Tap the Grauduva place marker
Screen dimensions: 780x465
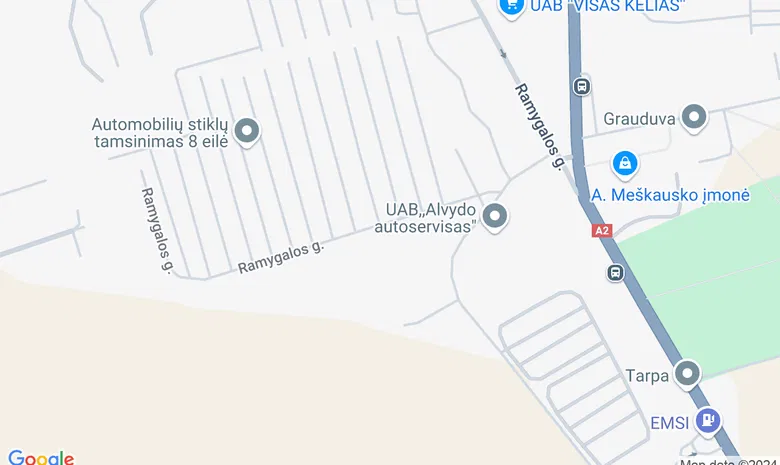[693, 118]
